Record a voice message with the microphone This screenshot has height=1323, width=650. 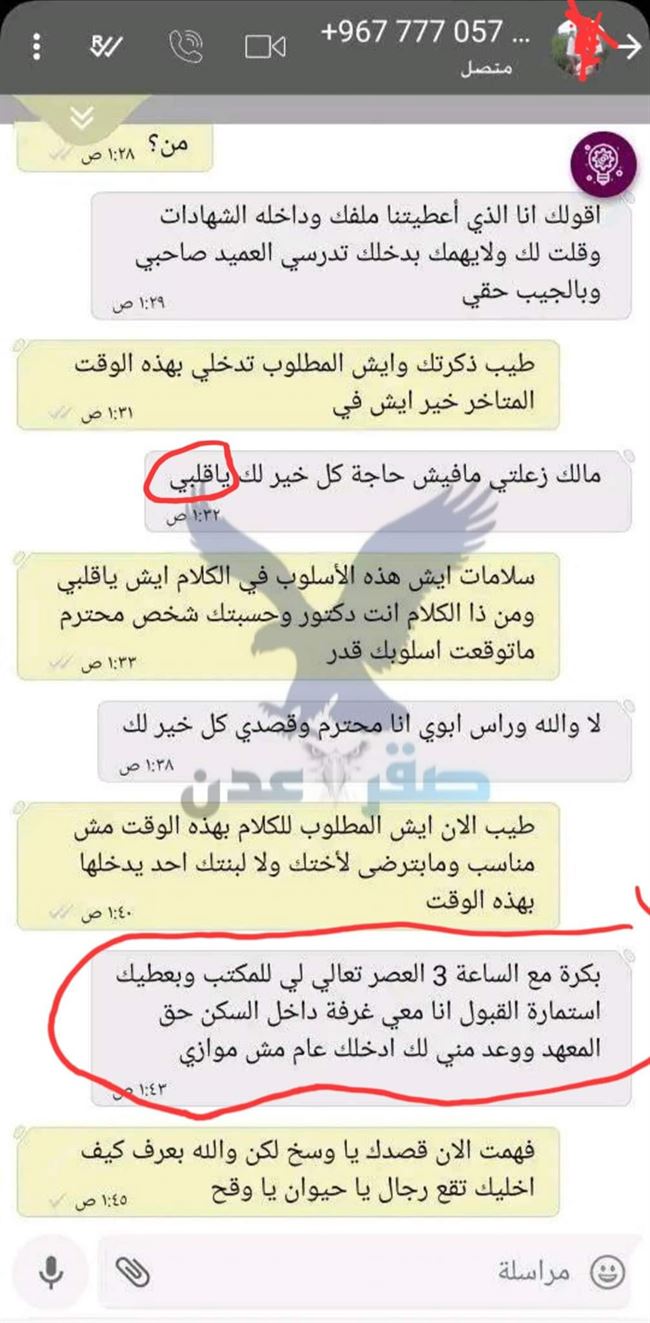51,1270
